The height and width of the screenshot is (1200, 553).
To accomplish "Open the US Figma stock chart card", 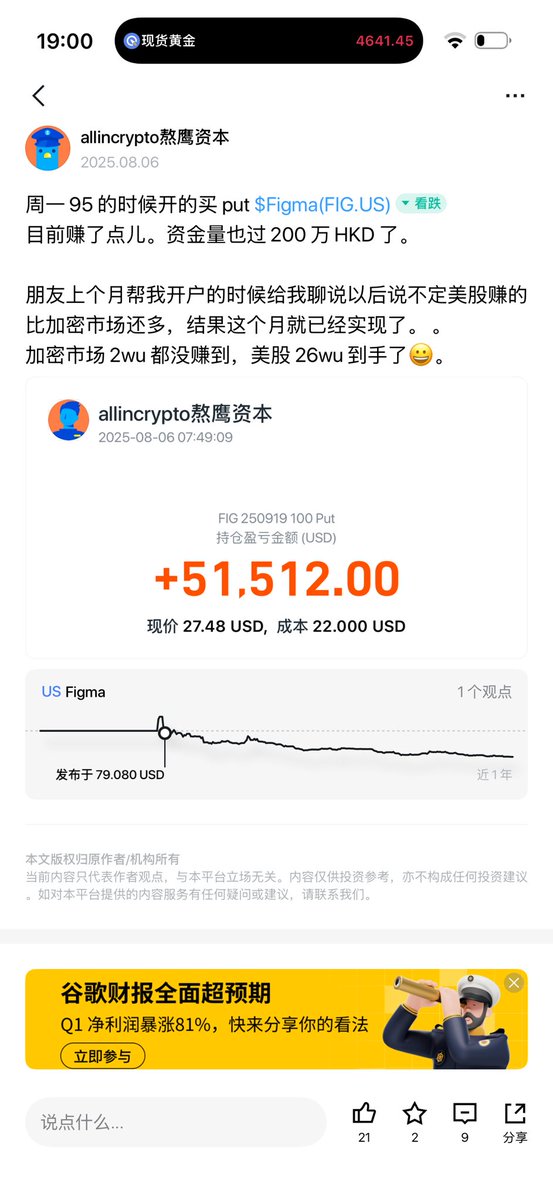I will [276, 734].
